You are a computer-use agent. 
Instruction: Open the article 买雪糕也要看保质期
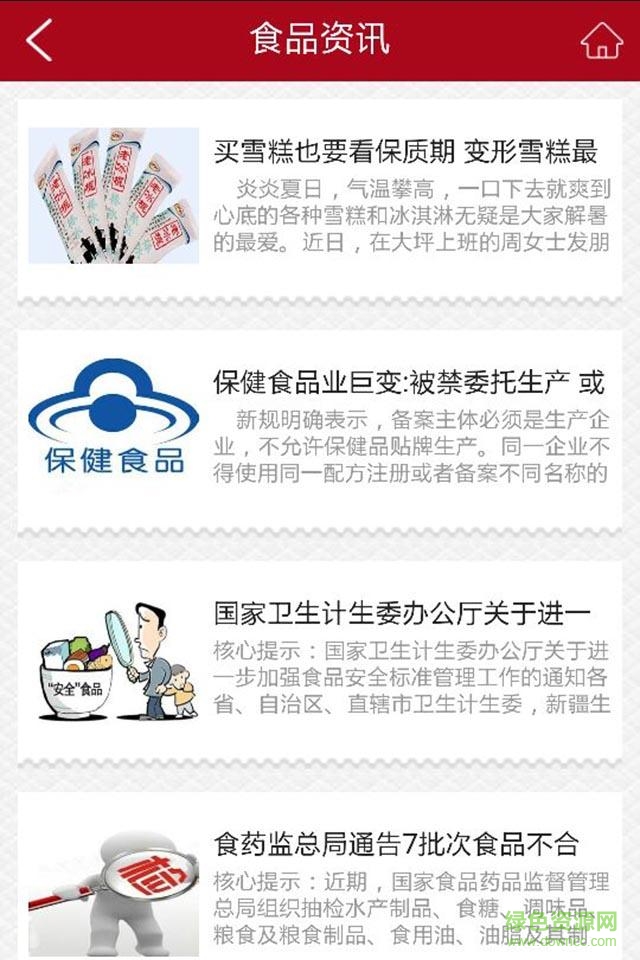coord(405,152)
